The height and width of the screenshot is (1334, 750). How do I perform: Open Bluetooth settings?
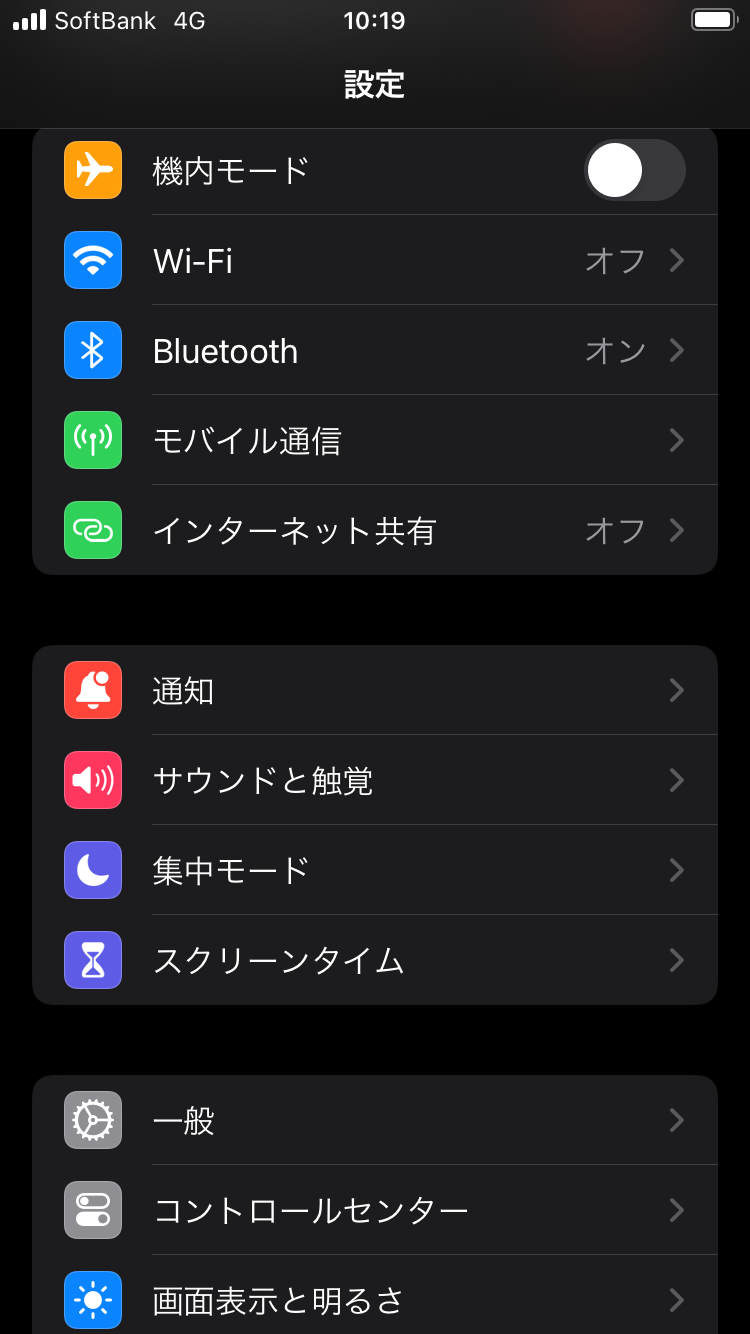375,350
